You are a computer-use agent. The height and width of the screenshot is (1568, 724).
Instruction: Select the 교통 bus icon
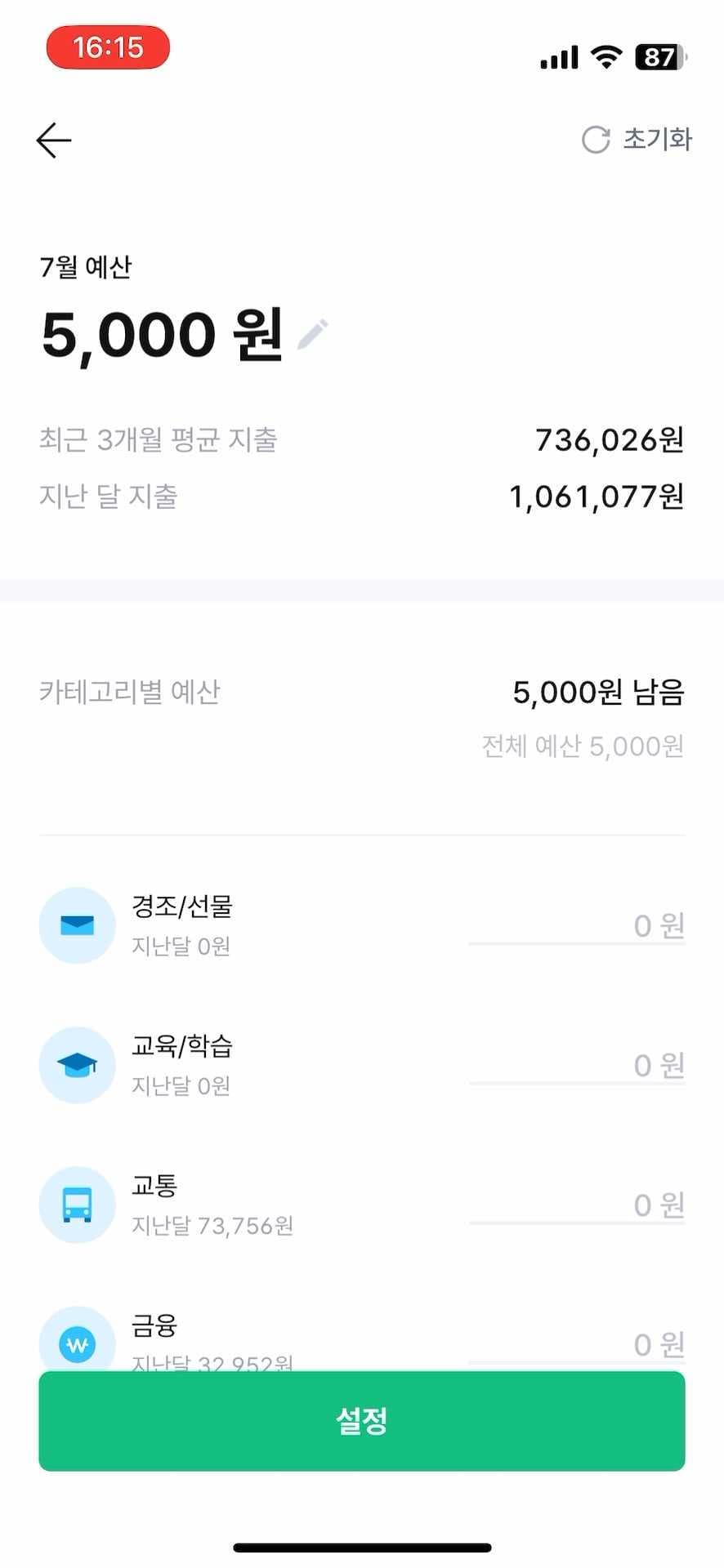click(x=77, y=1205)
